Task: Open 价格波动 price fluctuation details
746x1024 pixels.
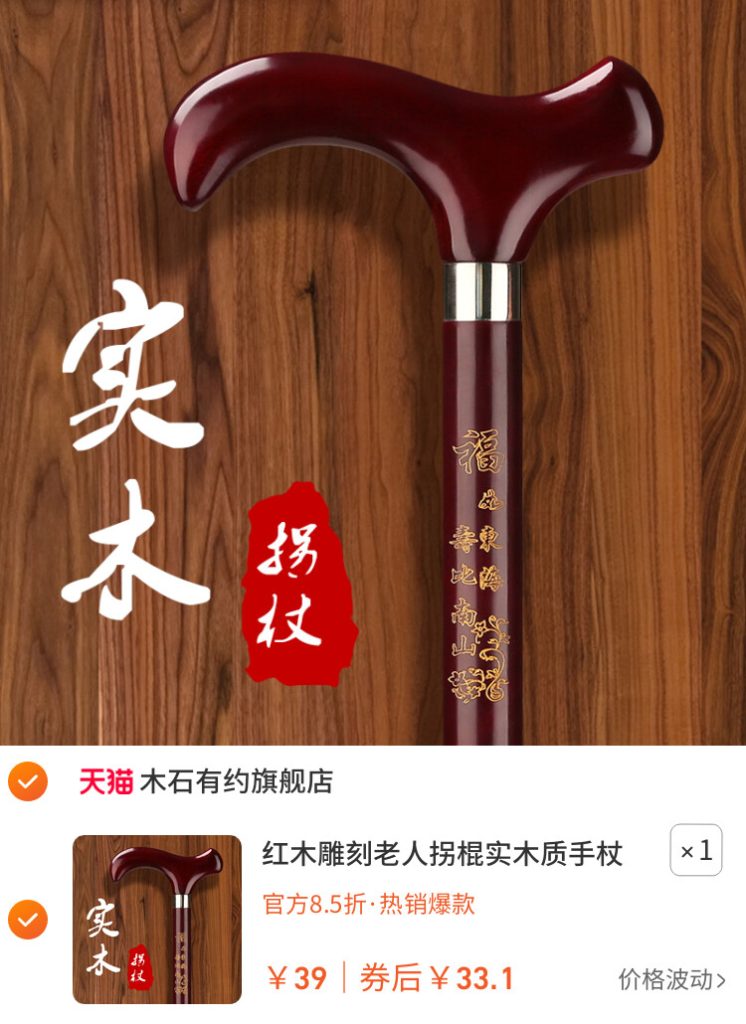Action: pos(672,979)
